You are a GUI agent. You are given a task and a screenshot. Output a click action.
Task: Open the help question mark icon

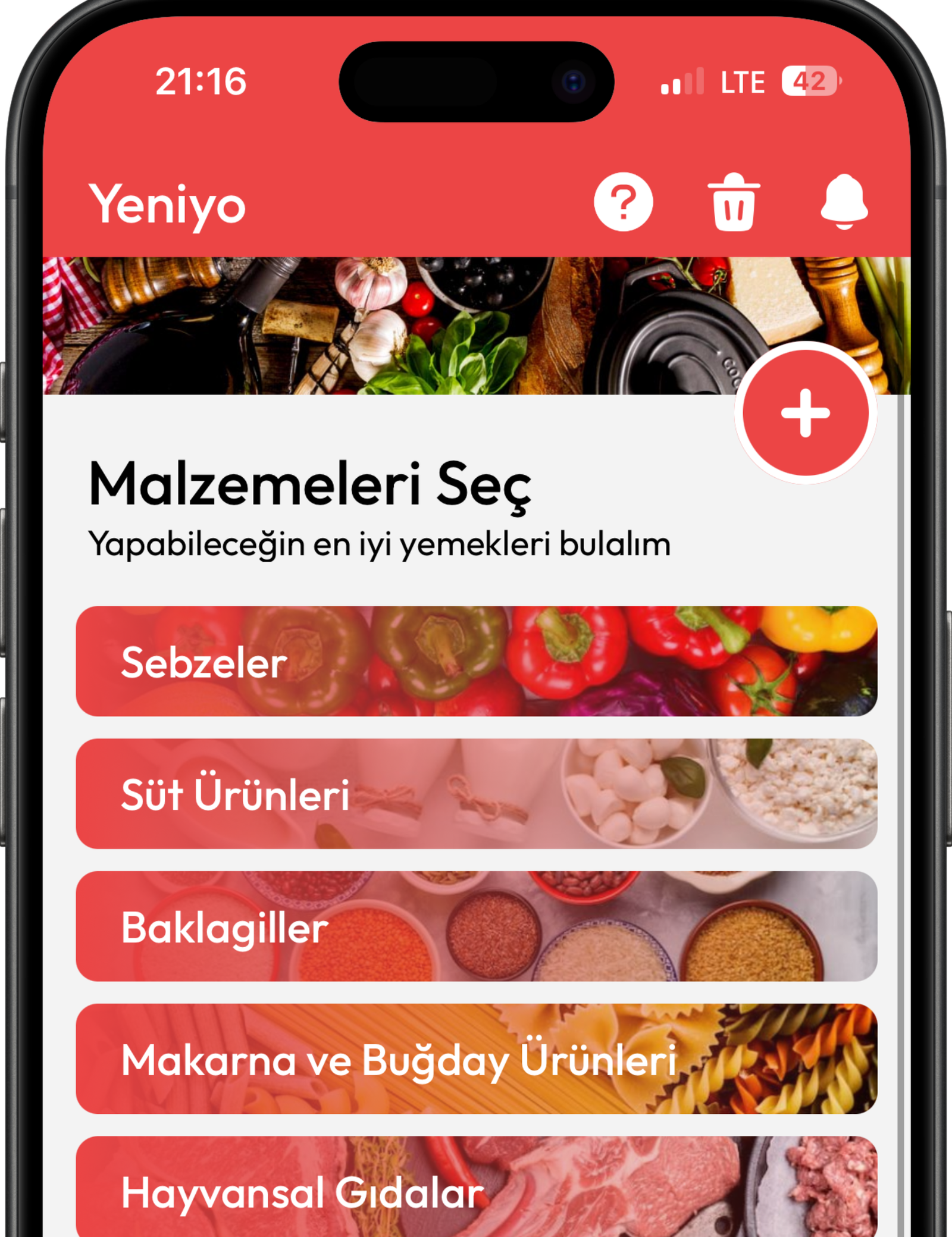pos(623,202)
